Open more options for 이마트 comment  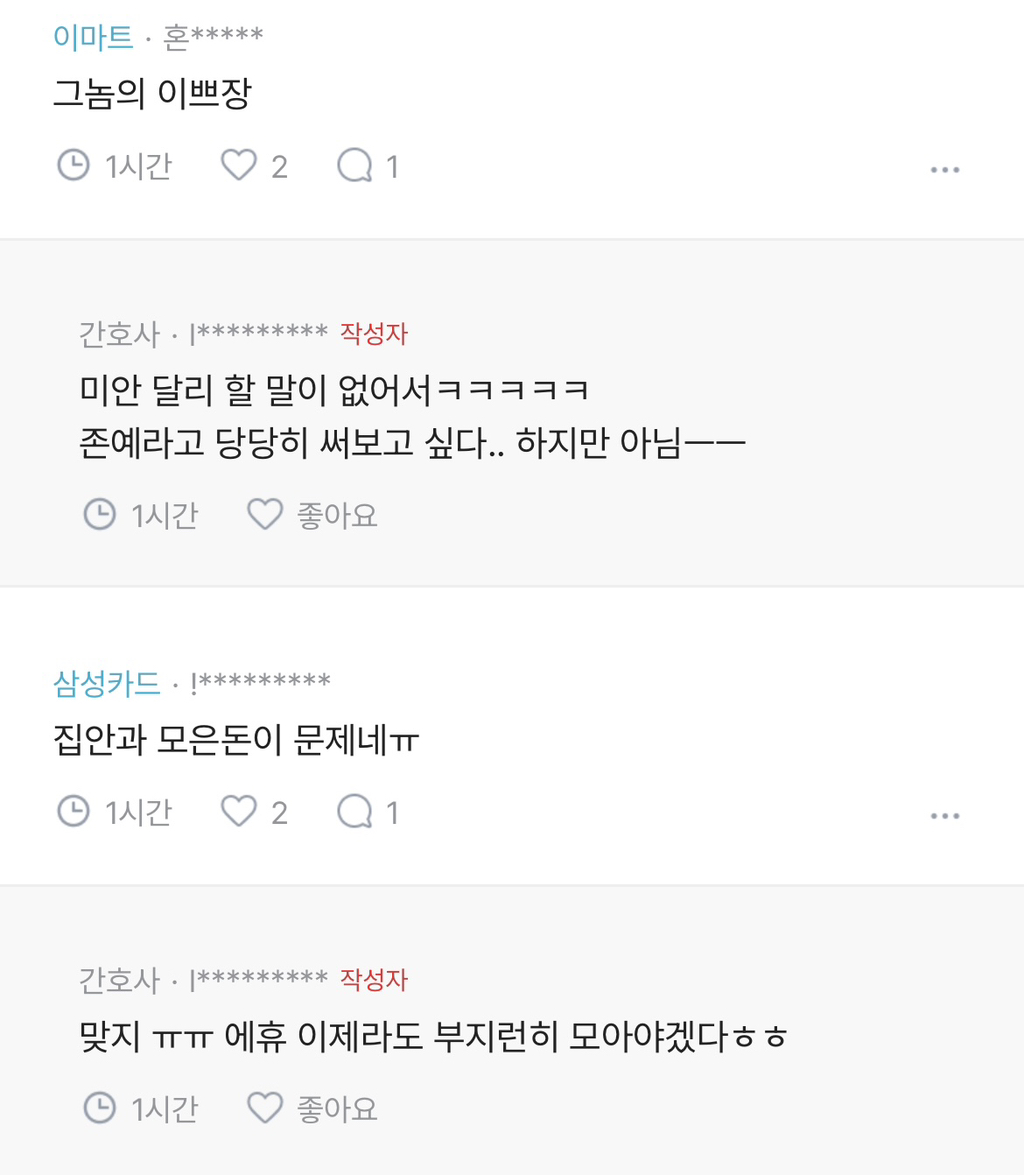tap(945, 170)
